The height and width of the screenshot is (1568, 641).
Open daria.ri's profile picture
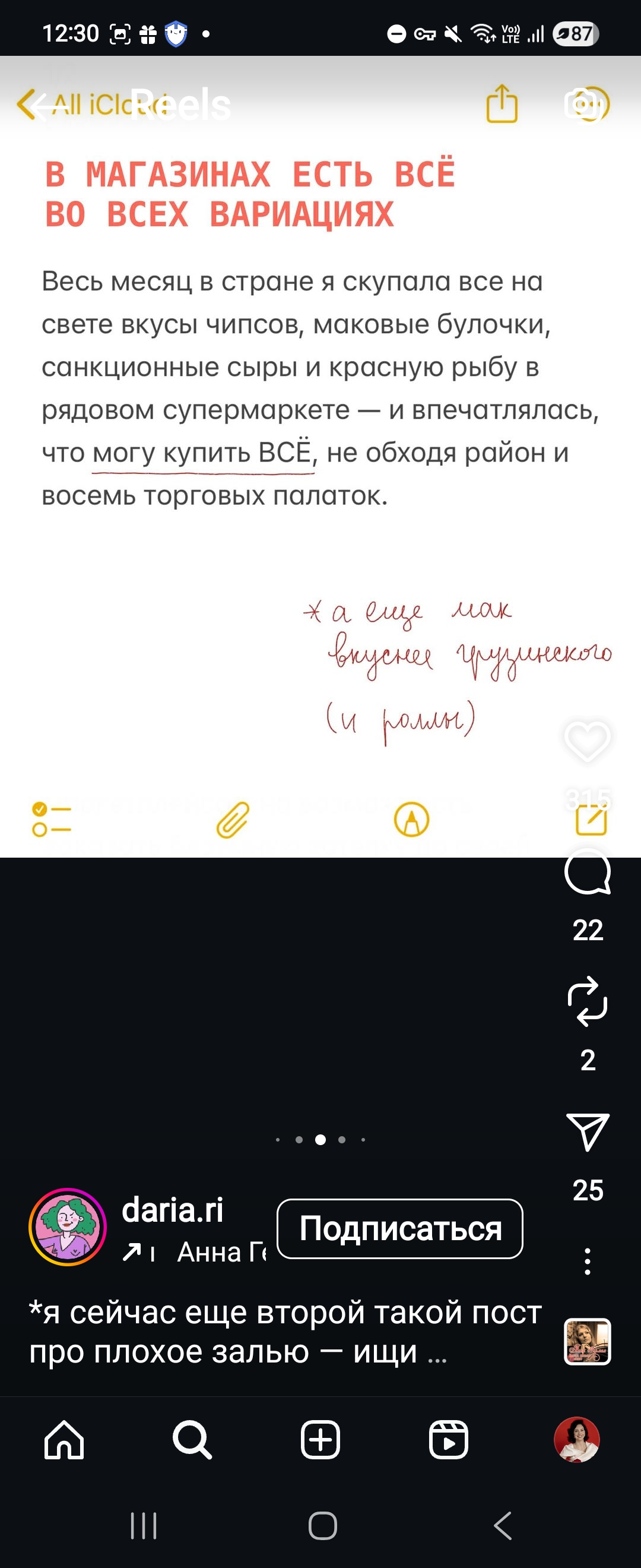click(x=68, y=1226)
